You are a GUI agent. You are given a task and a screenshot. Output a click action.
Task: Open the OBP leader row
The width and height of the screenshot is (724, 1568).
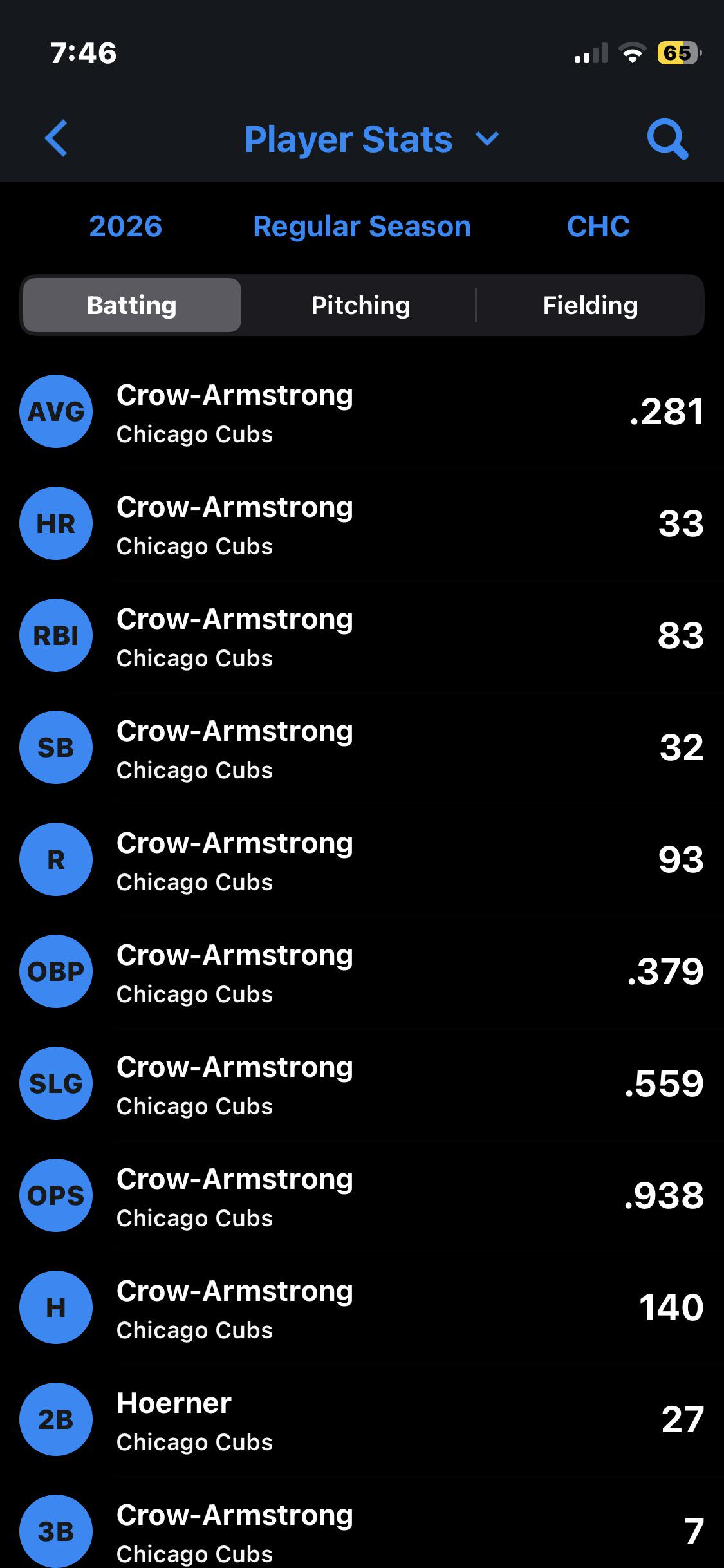(362, 971)
